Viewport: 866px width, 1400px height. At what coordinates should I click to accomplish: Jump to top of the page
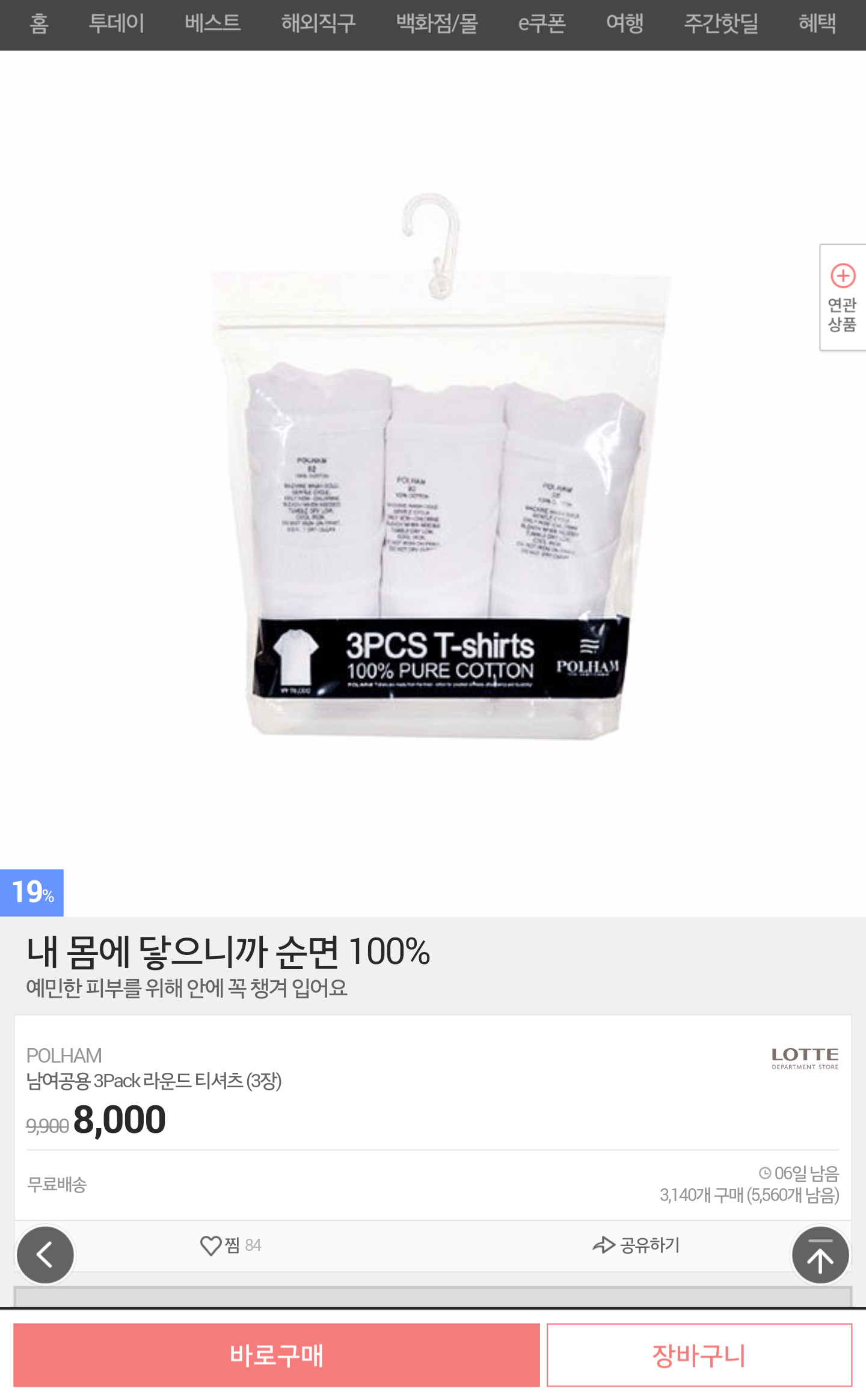coord(820,1254)
